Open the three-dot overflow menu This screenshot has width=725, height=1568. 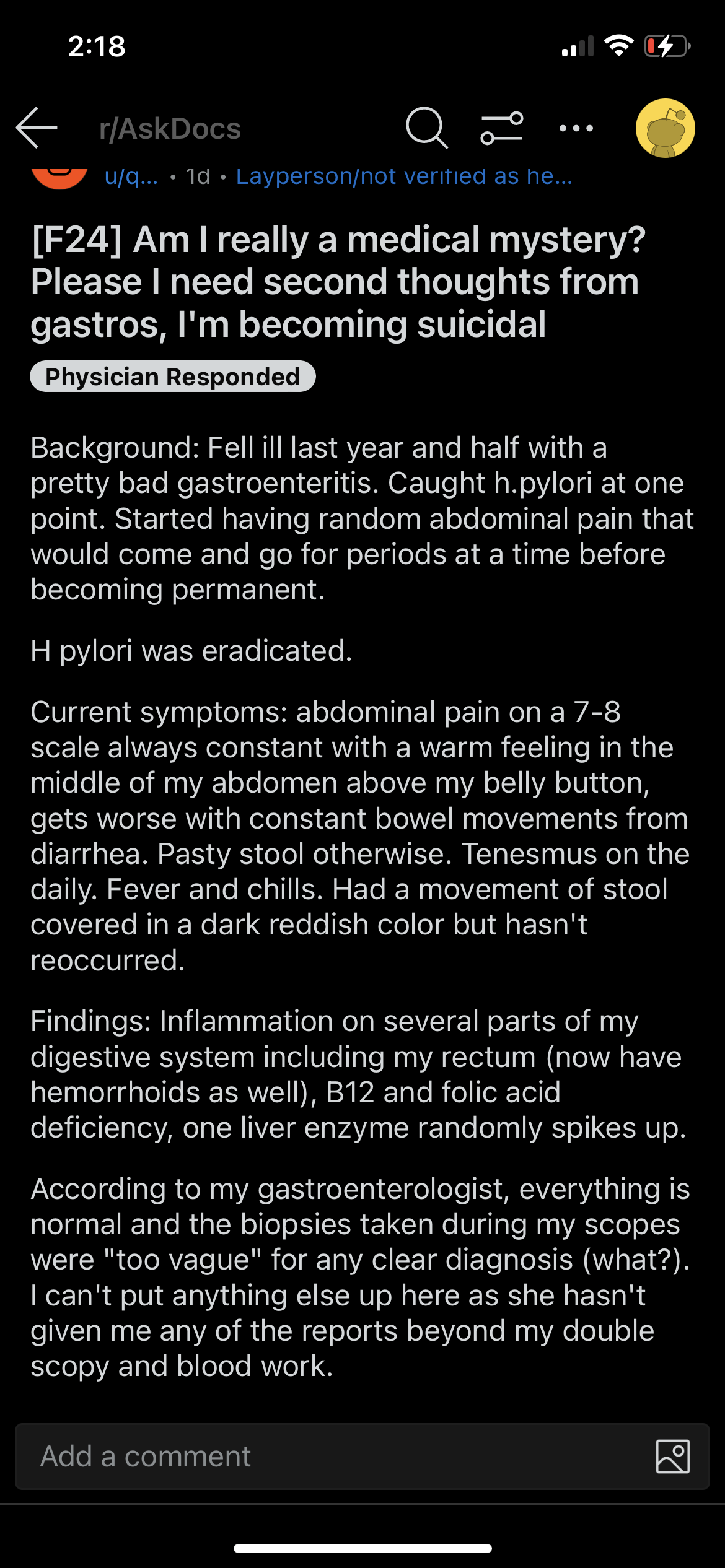(576, 128)
